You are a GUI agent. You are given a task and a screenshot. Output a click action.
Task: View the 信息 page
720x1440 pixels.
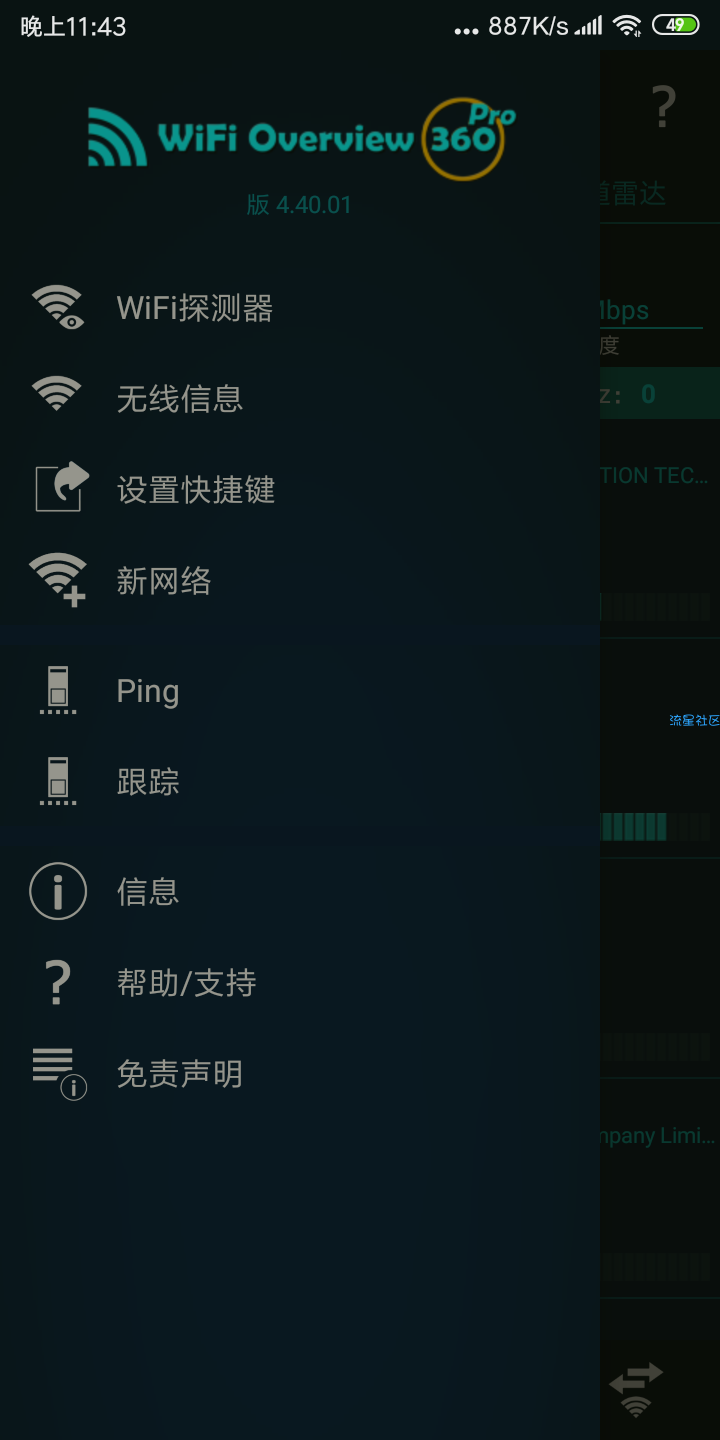coord(148,891)
